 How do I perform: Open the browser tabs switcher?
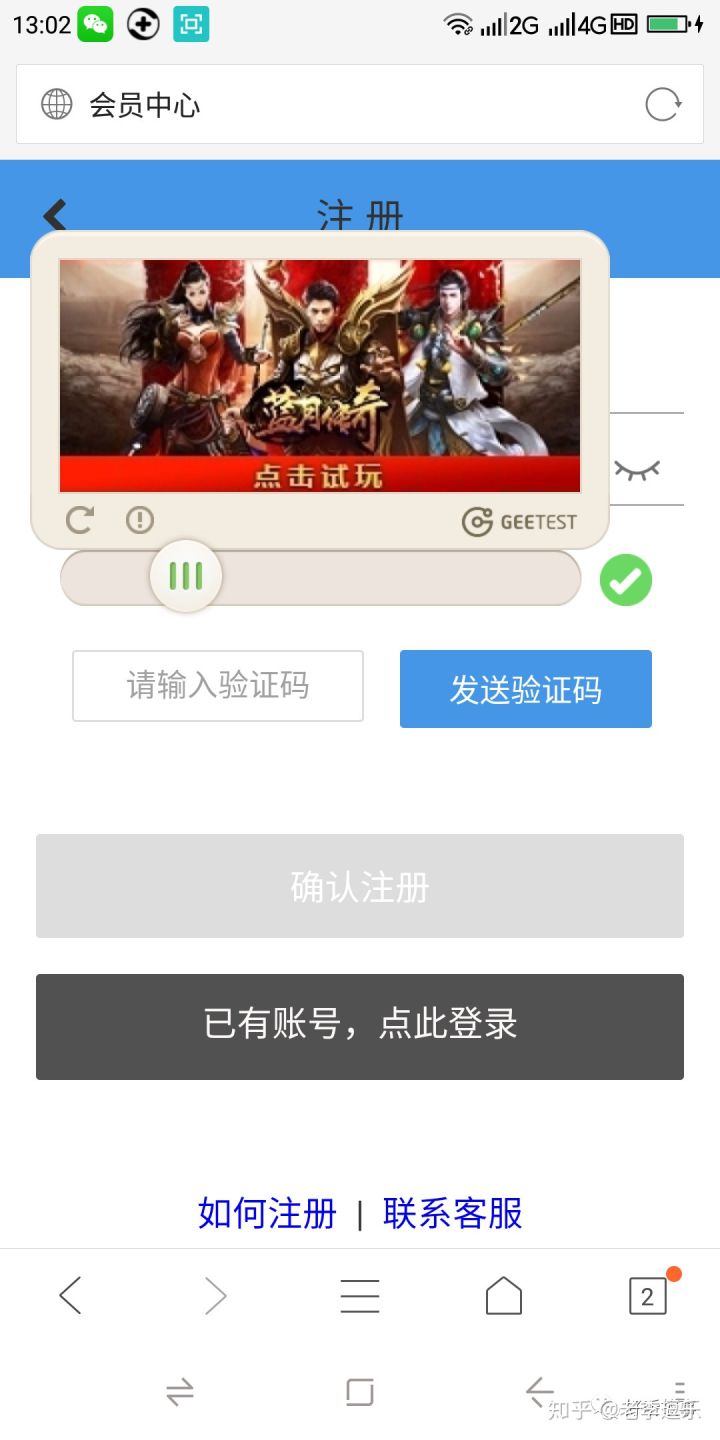click(x=648, y=1296)
